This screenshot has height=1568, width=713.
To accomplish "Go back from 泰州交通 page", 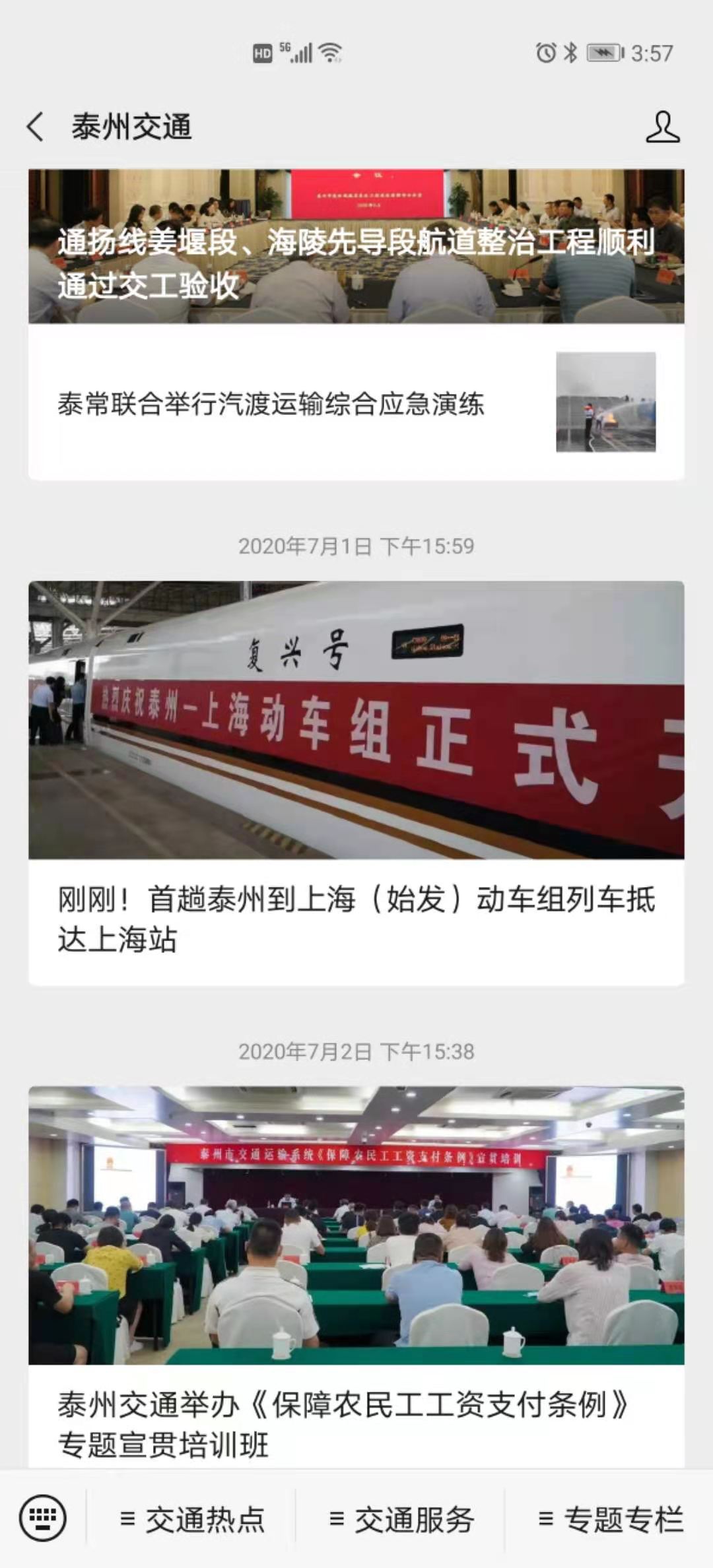I will coord(36,127).
